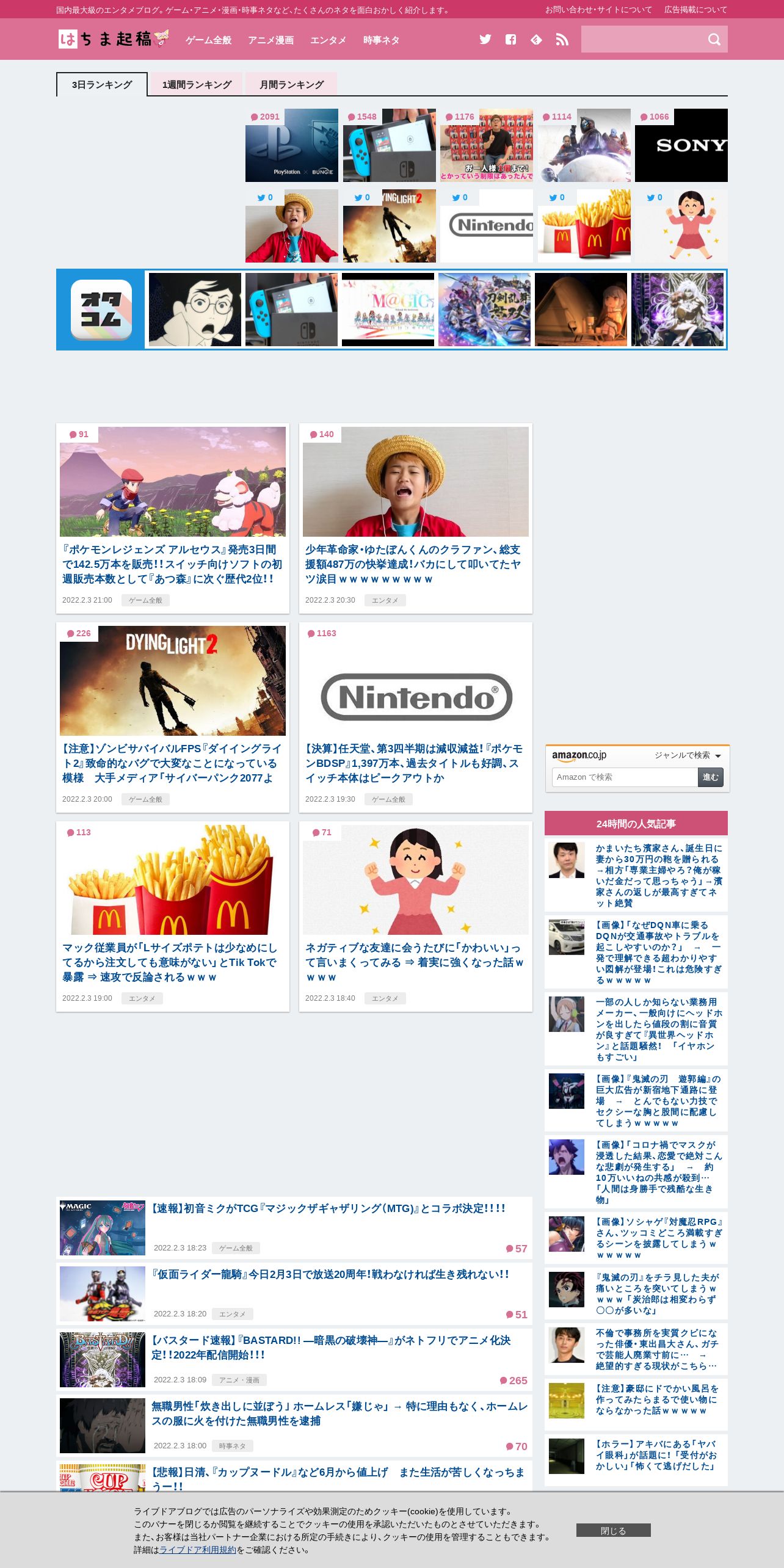Viewport: 784px width, 1568px height.
Task: Switch to 1週間ランキング tab
Action: [x=197, y=84]
